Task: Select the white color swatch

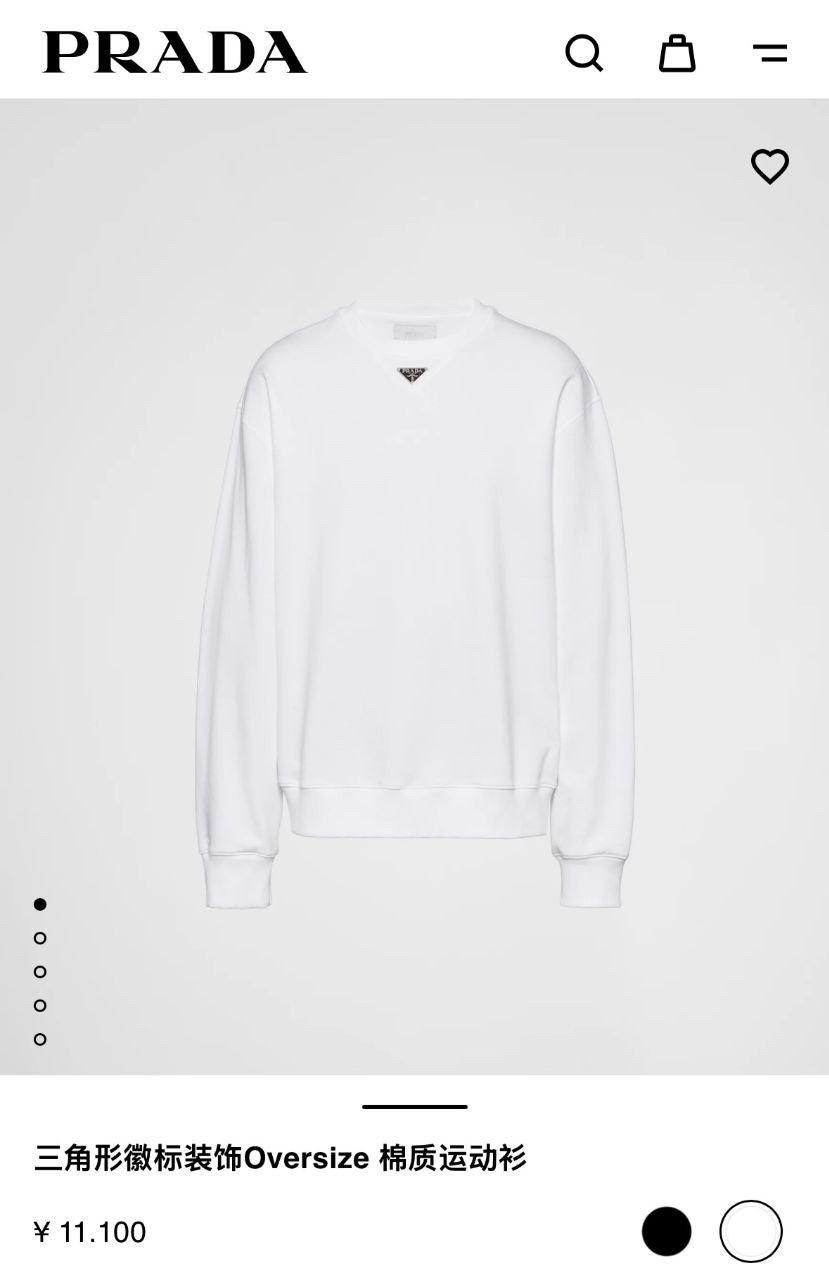Action: coord(750,1231)
